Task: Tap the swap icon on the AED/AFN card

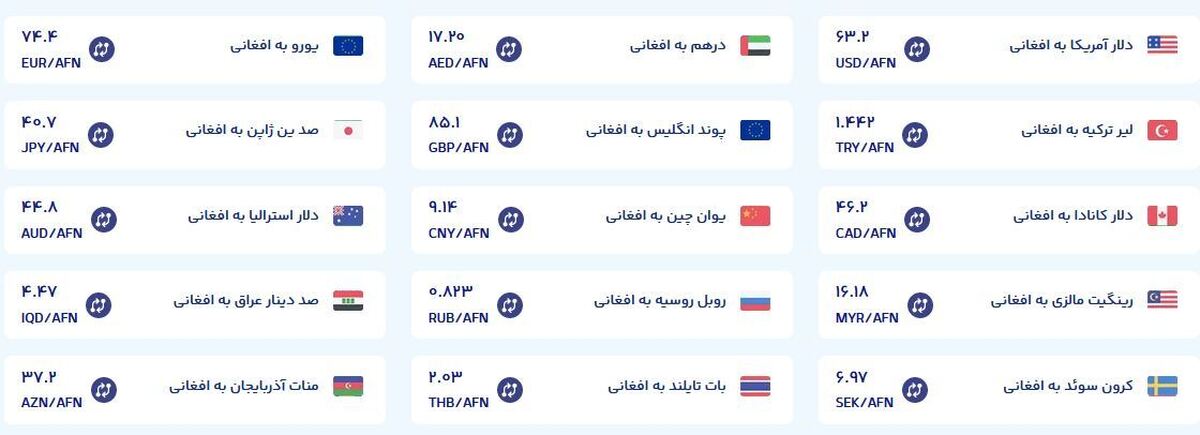Action: pyautogui.click(x=510, y=48)
